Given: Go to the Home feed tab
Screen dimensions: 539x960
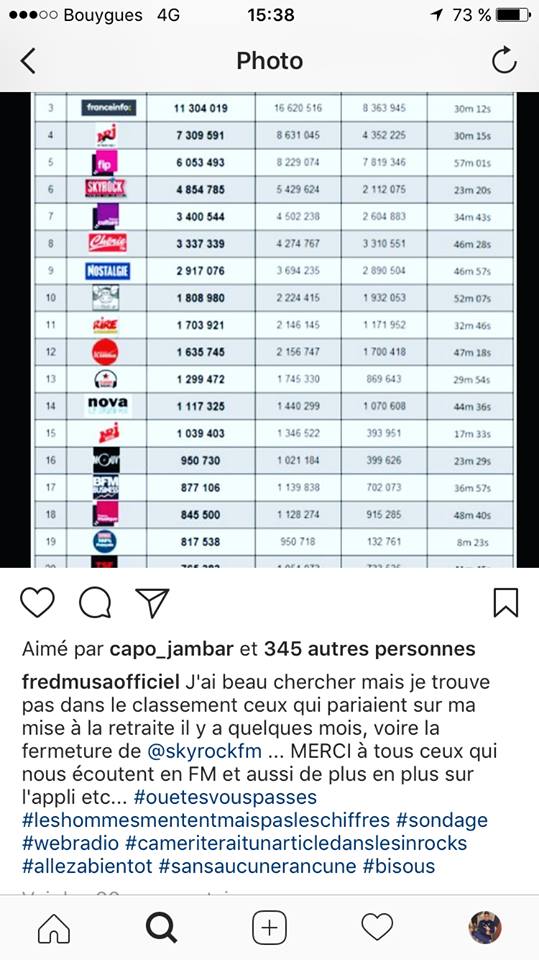Looking at the screenshot, I should [x=54, y=928].
